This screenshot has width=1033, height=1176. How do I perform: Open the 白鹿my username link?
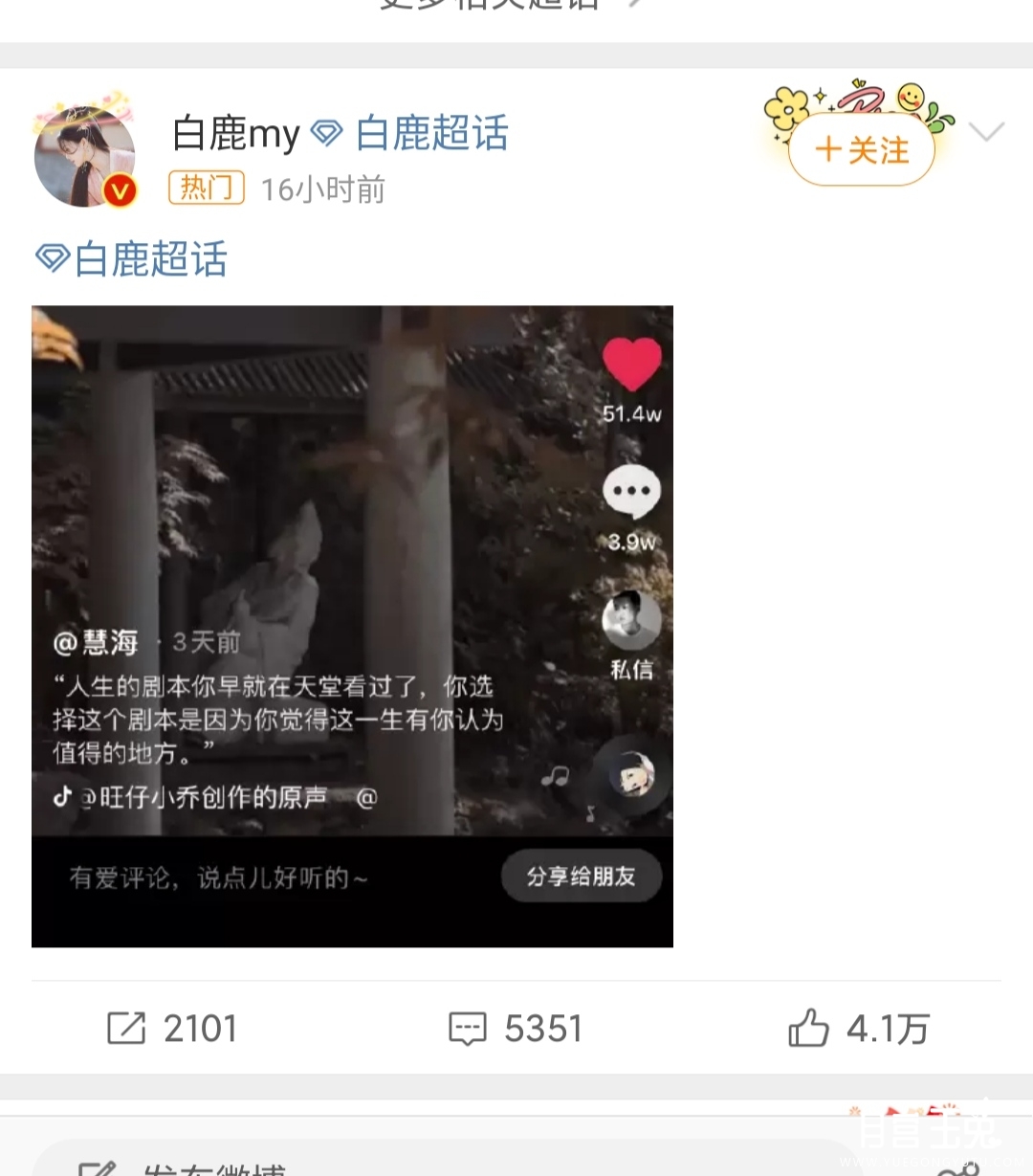[x=236, y=134]
